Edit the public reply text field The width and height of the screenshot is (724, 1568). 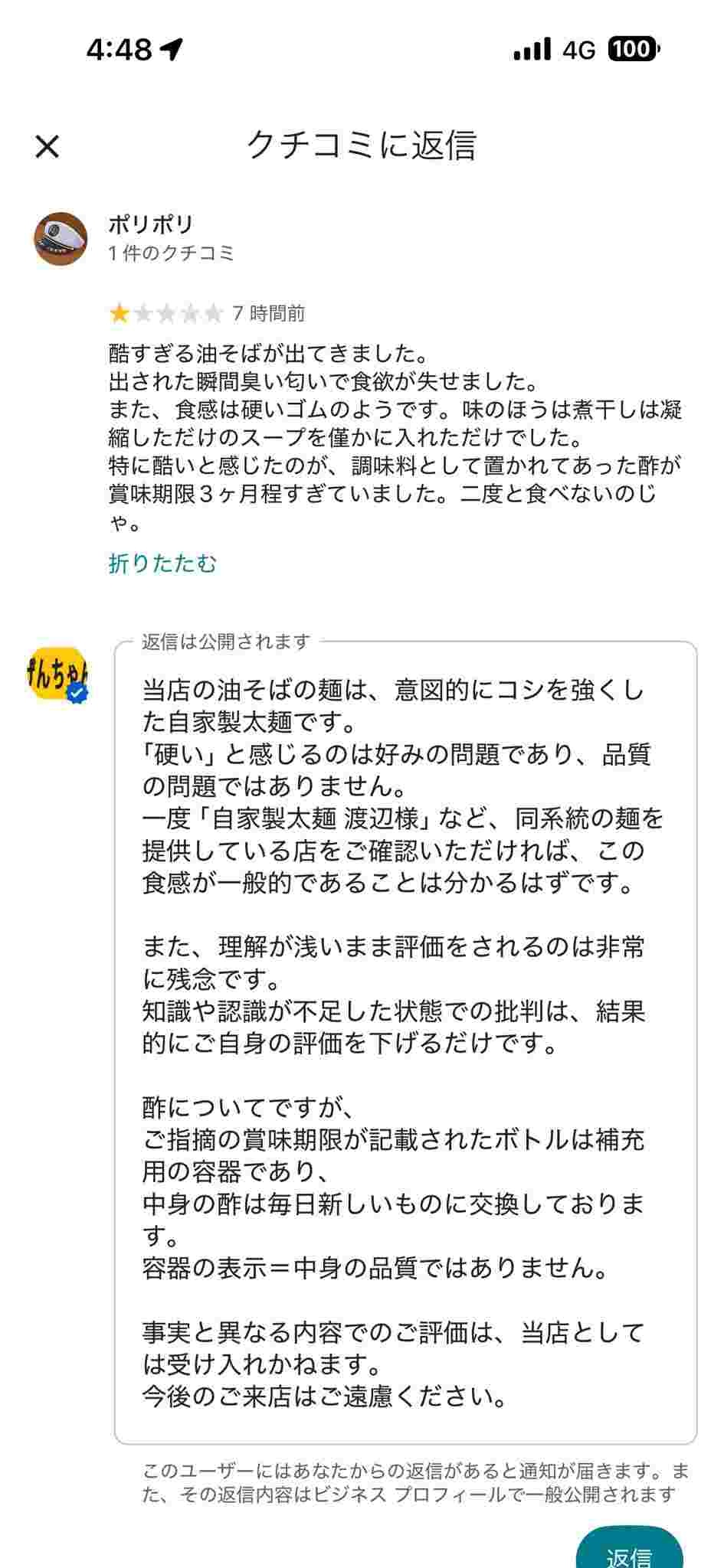tap(405, 1041)
